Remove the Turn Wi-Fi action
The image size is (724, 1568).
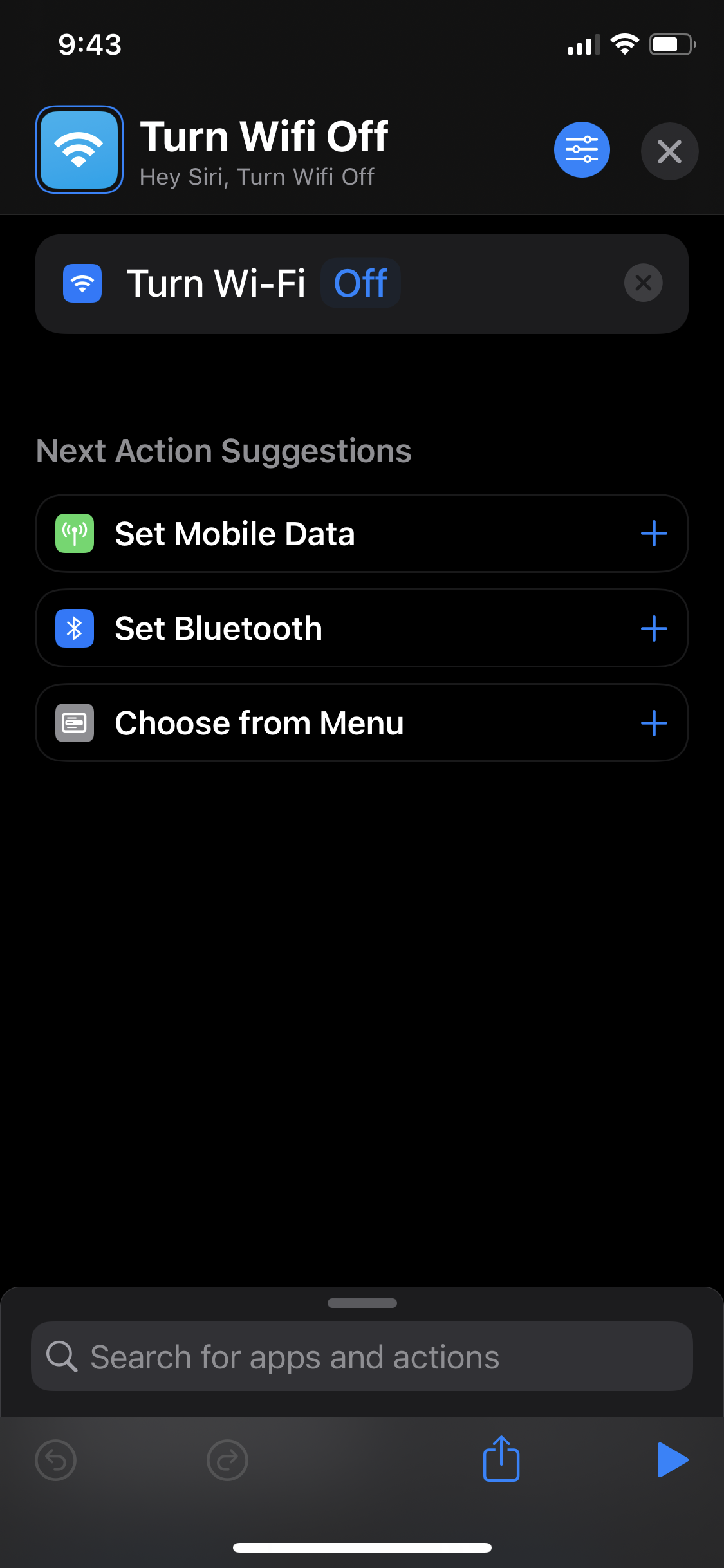[643, 283]
